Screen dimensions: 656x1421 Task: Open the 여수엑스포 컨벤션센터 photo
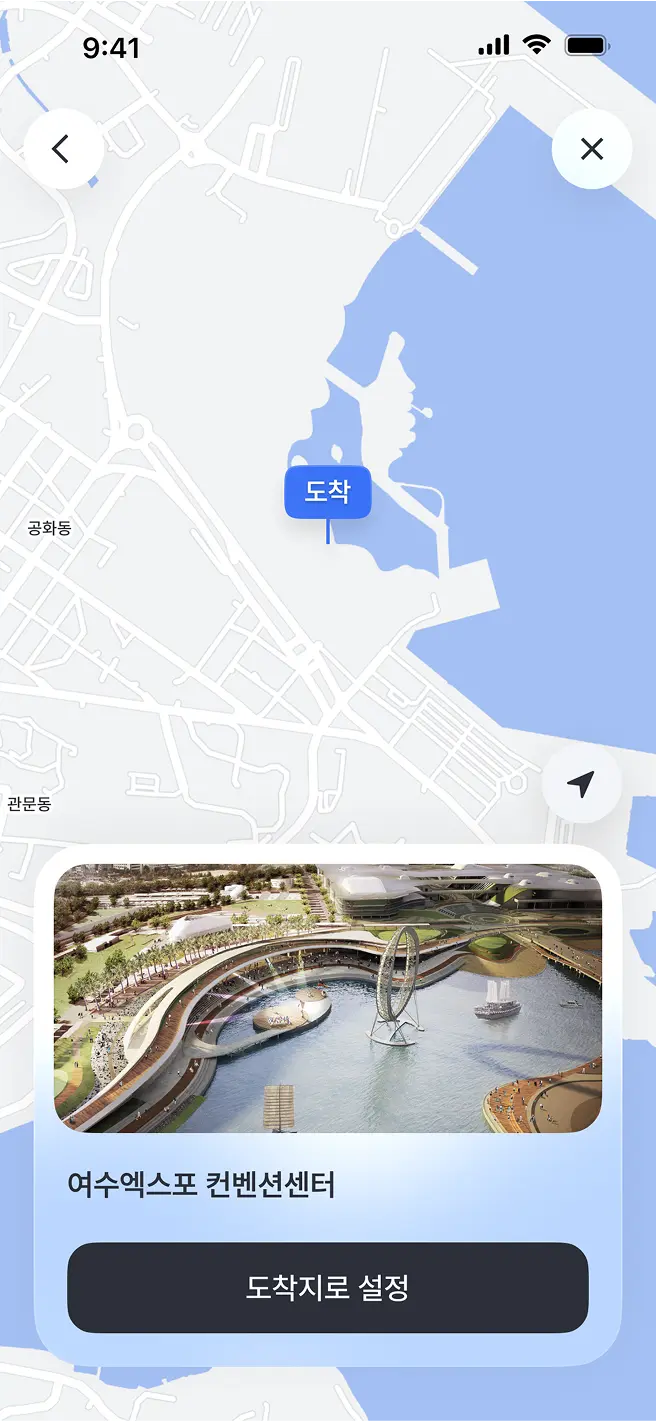[x=328, y=998]
